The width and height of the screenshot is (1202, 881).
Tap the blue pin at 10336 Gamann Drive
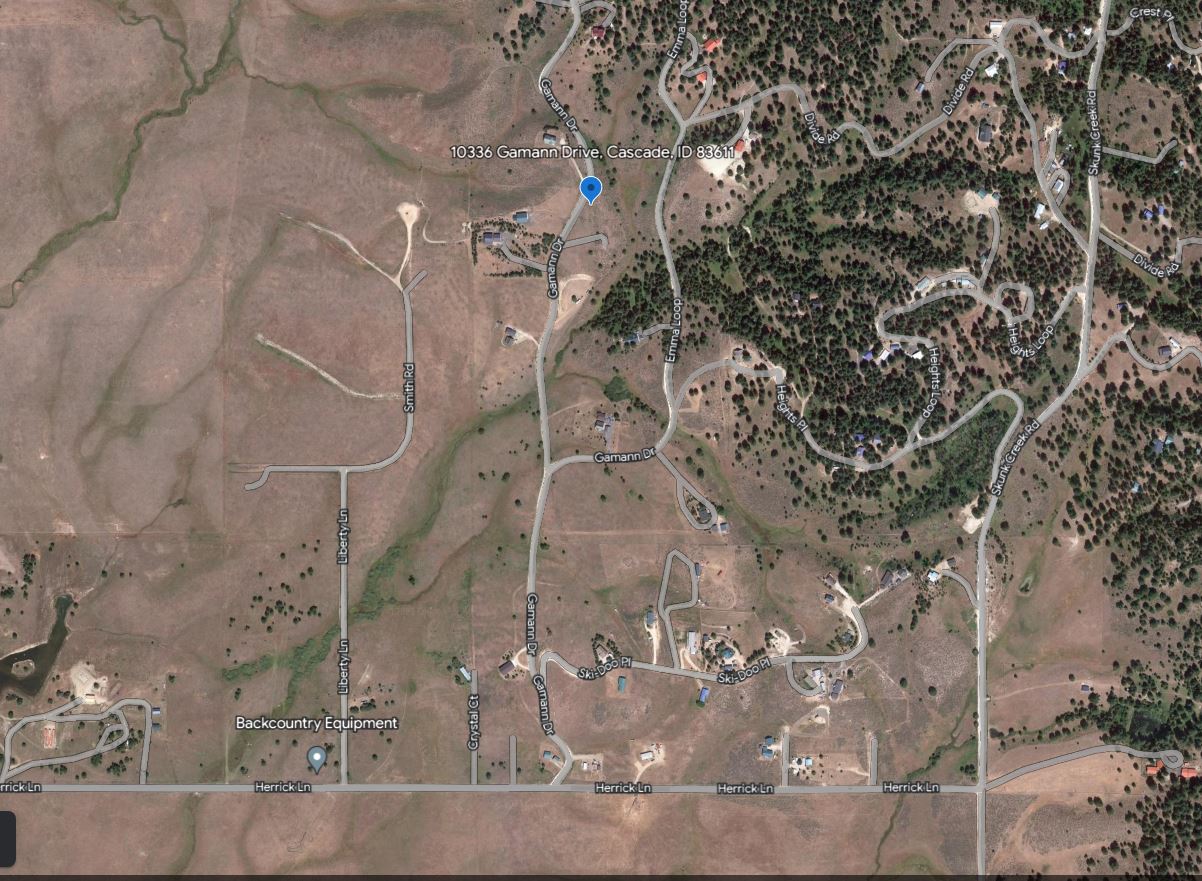591,188
